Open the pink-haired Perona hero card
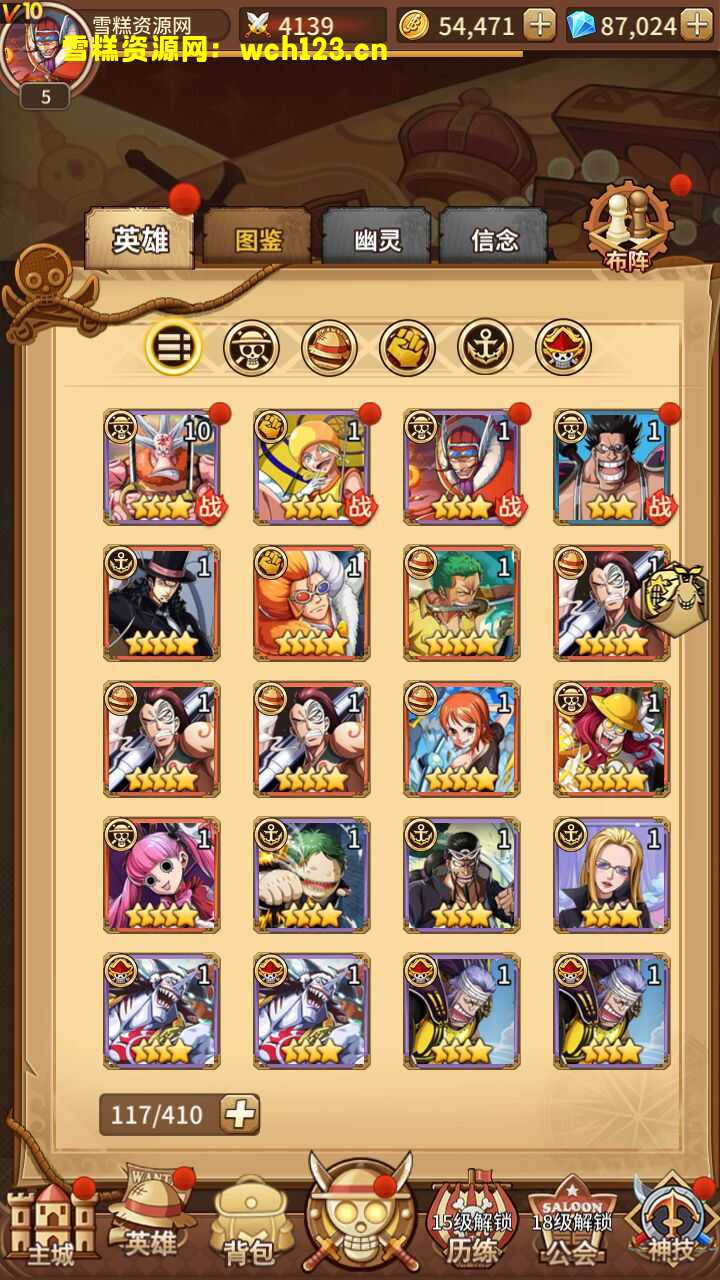The width and height of the screenshot is (720, 1280). [162, 874]
